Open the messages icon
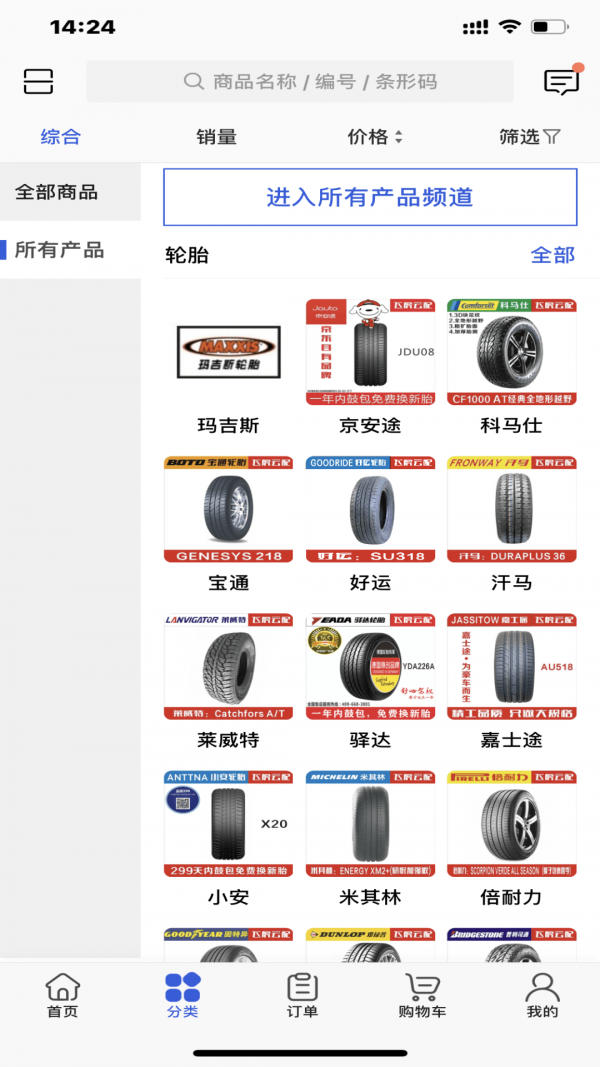The height and width of the screenshot is (1067, 600). [561, 81]
